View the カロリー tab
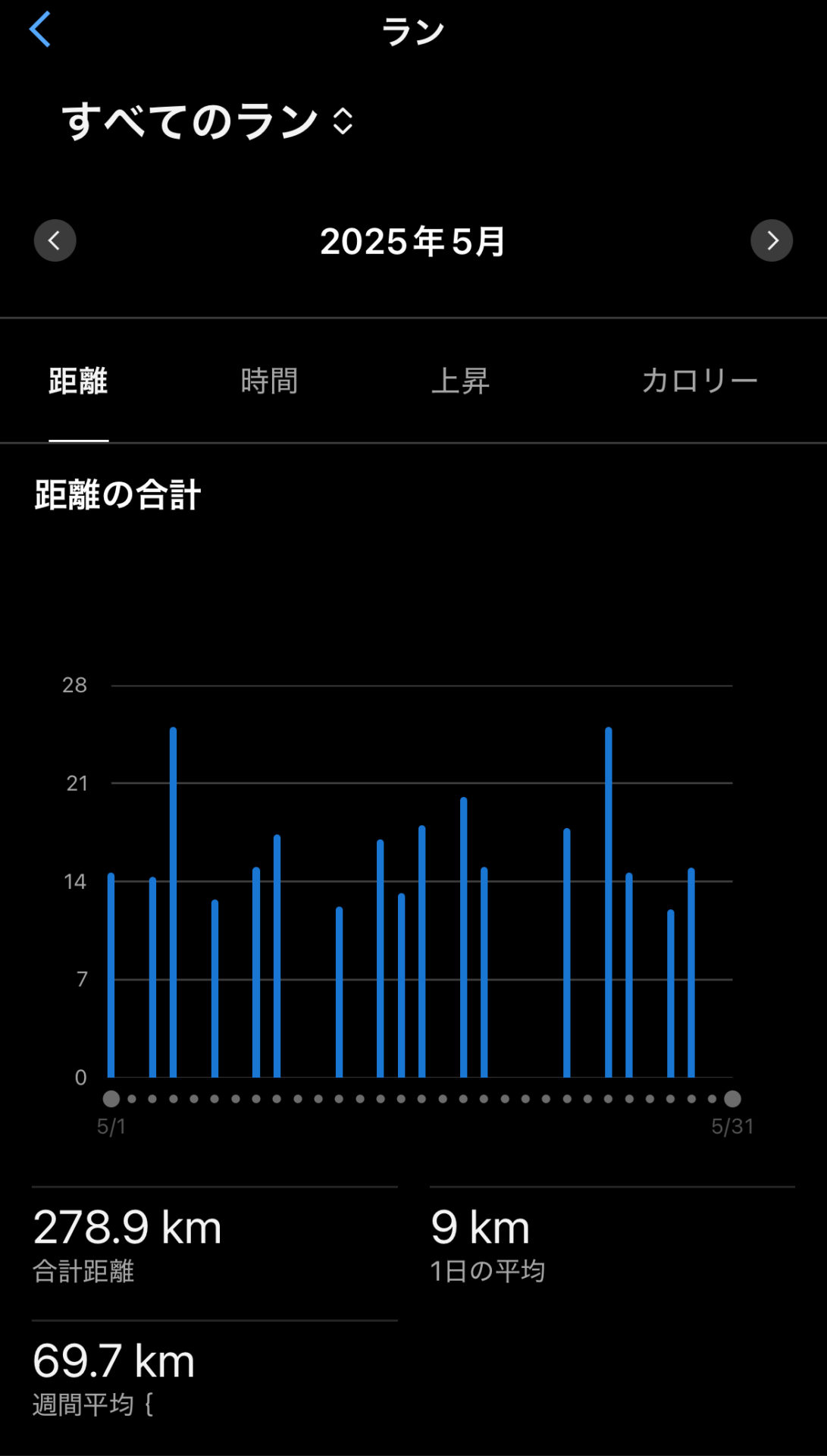 [699, 381]
